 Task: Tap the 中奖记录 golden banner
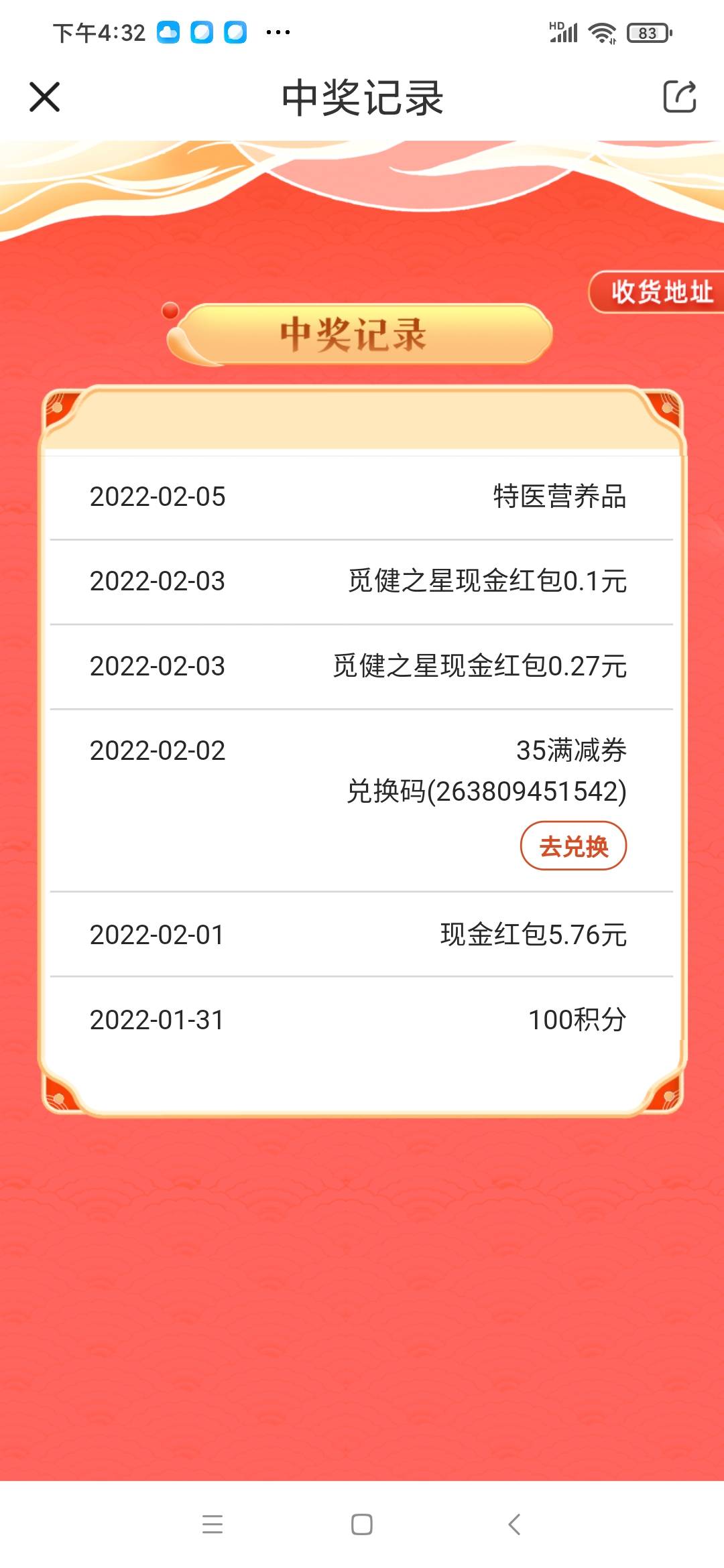tap(362, 333)
